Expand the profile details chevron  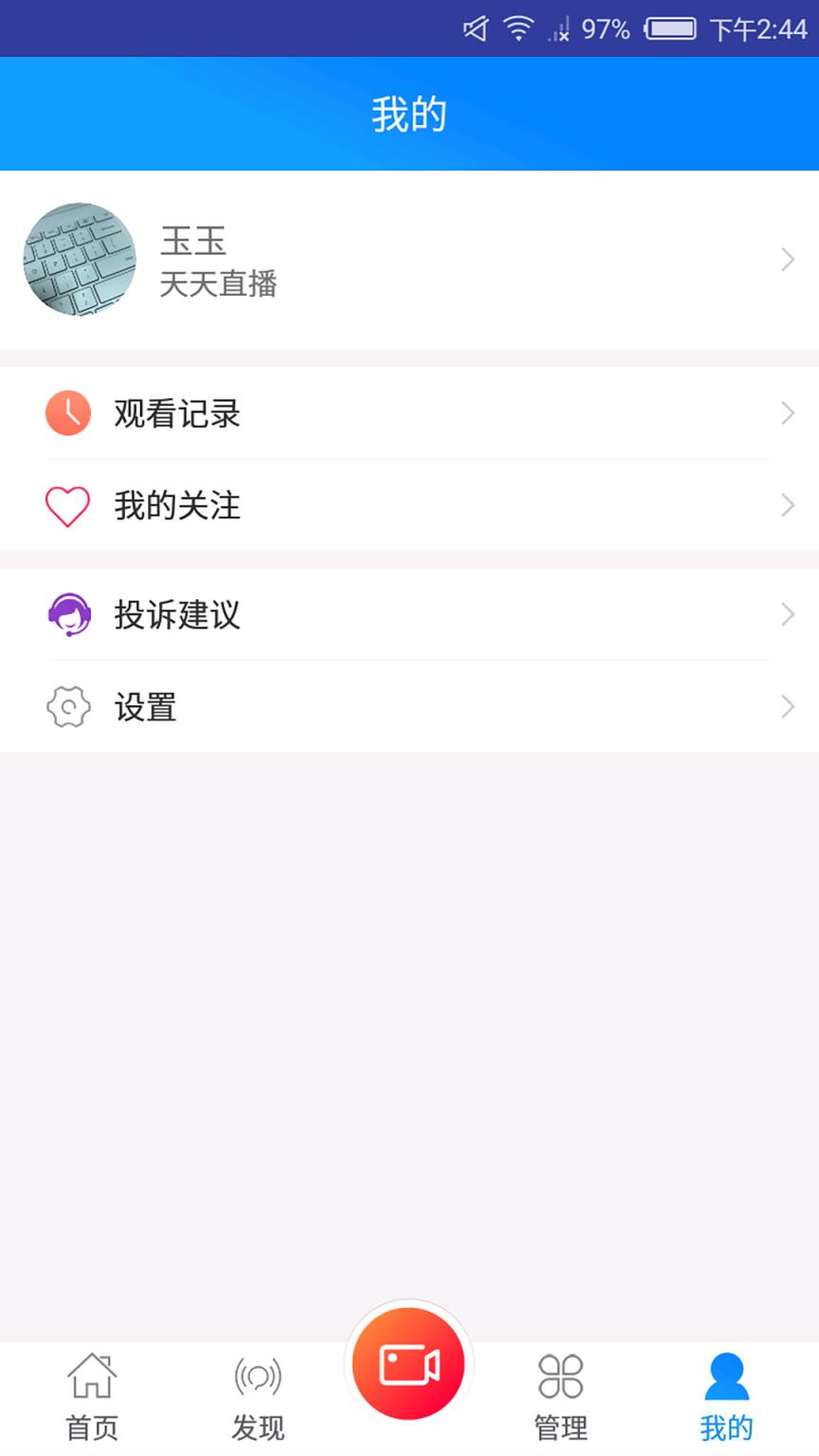788,260
